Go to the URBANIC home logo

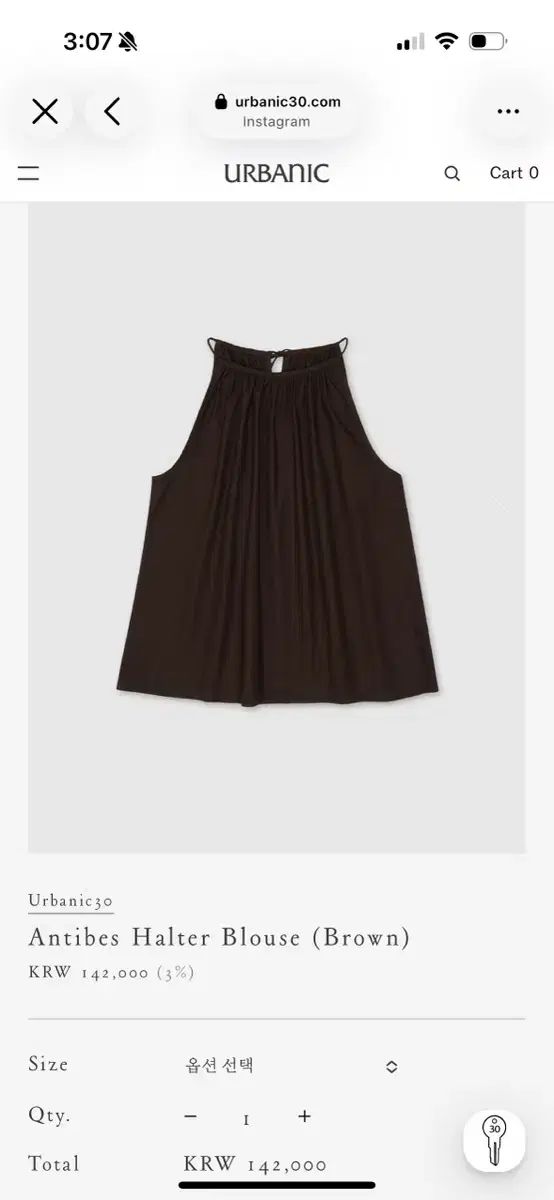click(277, 173)
